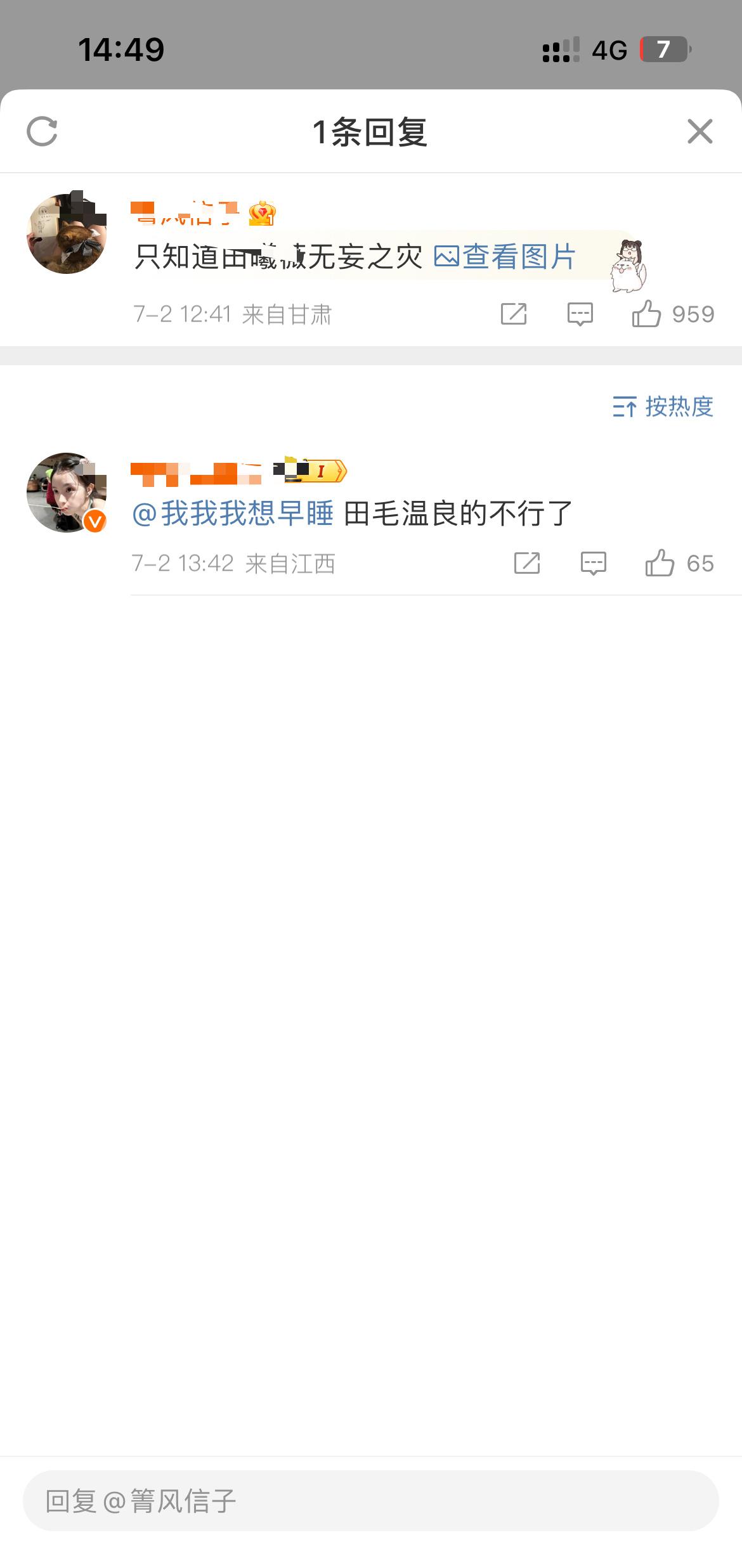Comment on the reply from 江西
Viewport: 742px width, 1568px height.
coord(594,563)
